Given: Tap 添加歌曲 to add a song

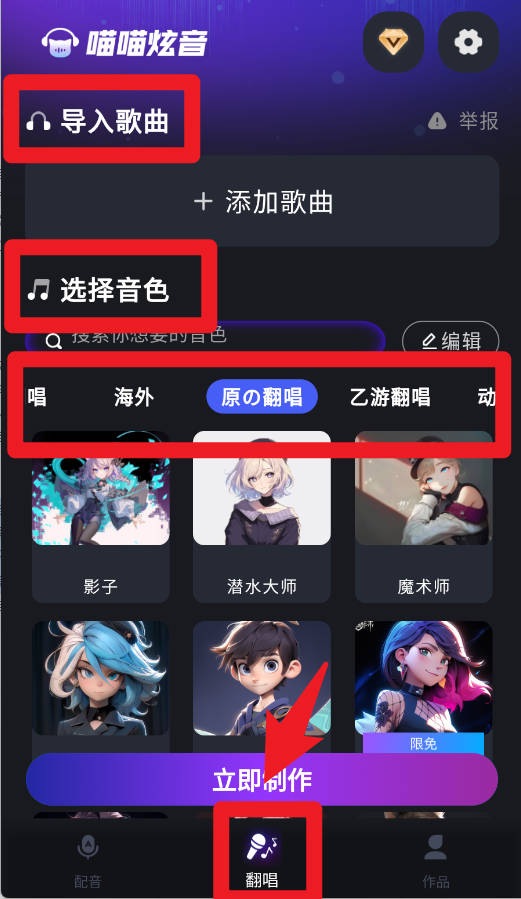Looking at the screenshot, I should tap(262, 202).
